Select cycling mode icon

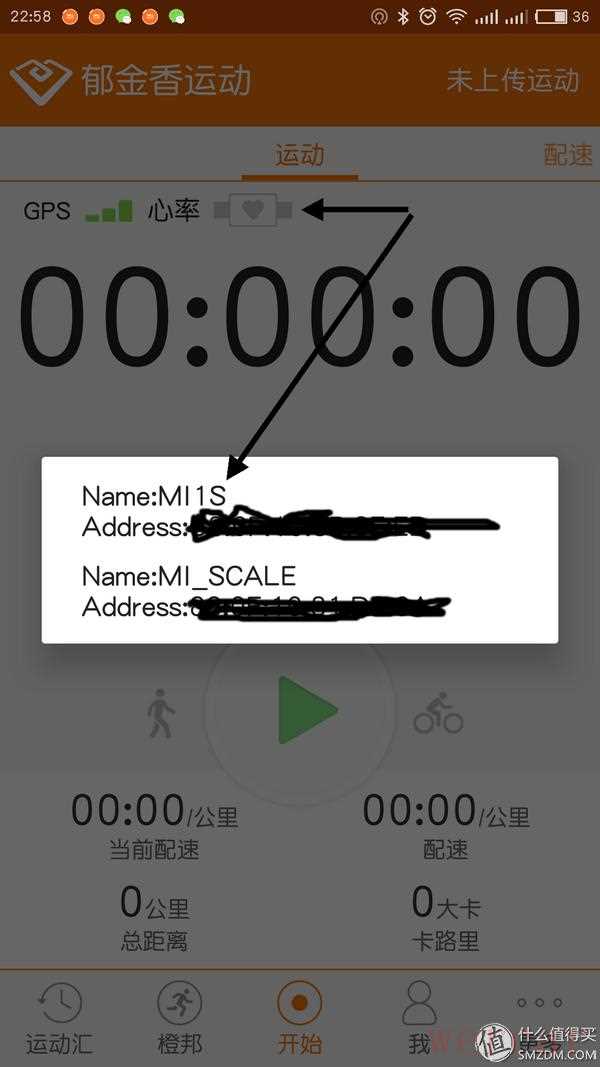(438, 715)
